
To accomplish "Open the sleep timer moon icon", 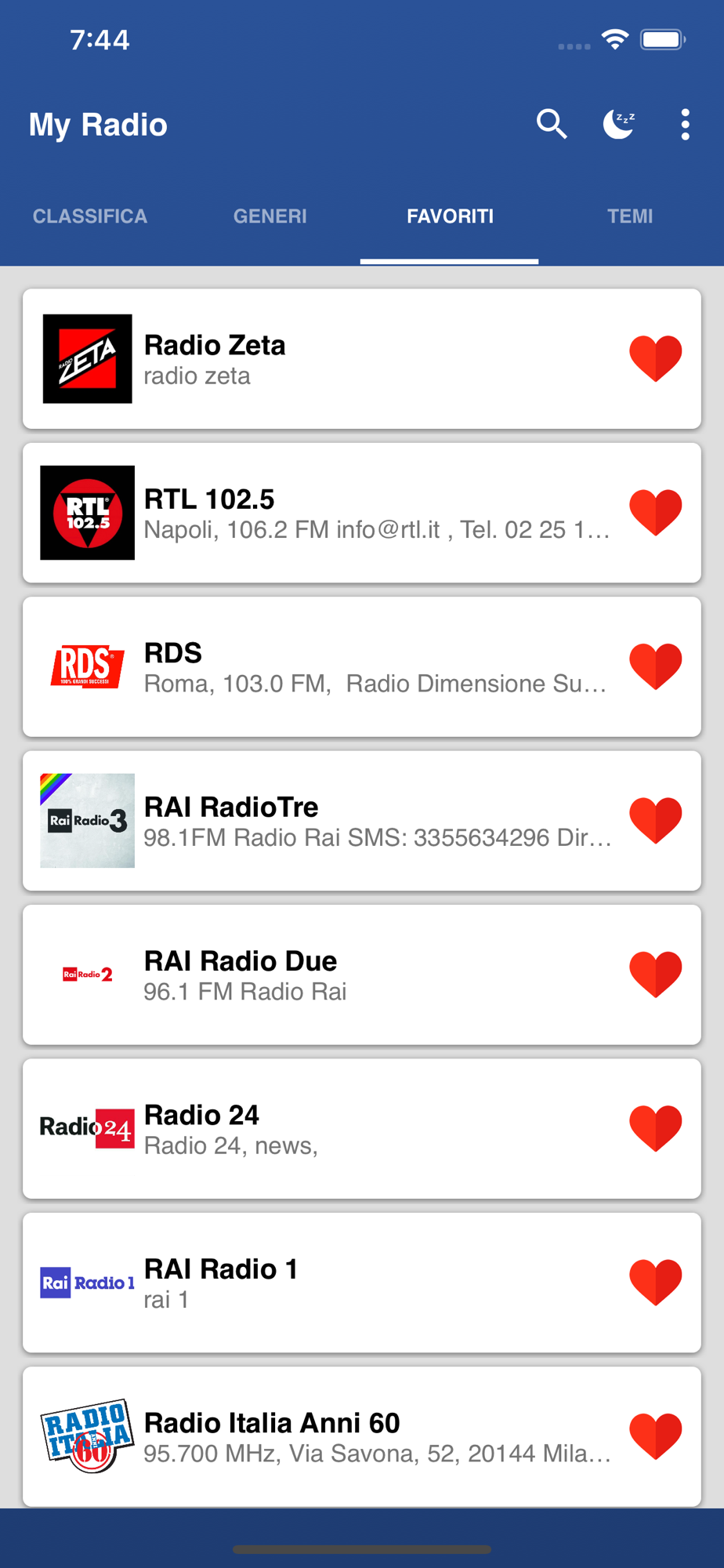I will (x=618, y=125).
